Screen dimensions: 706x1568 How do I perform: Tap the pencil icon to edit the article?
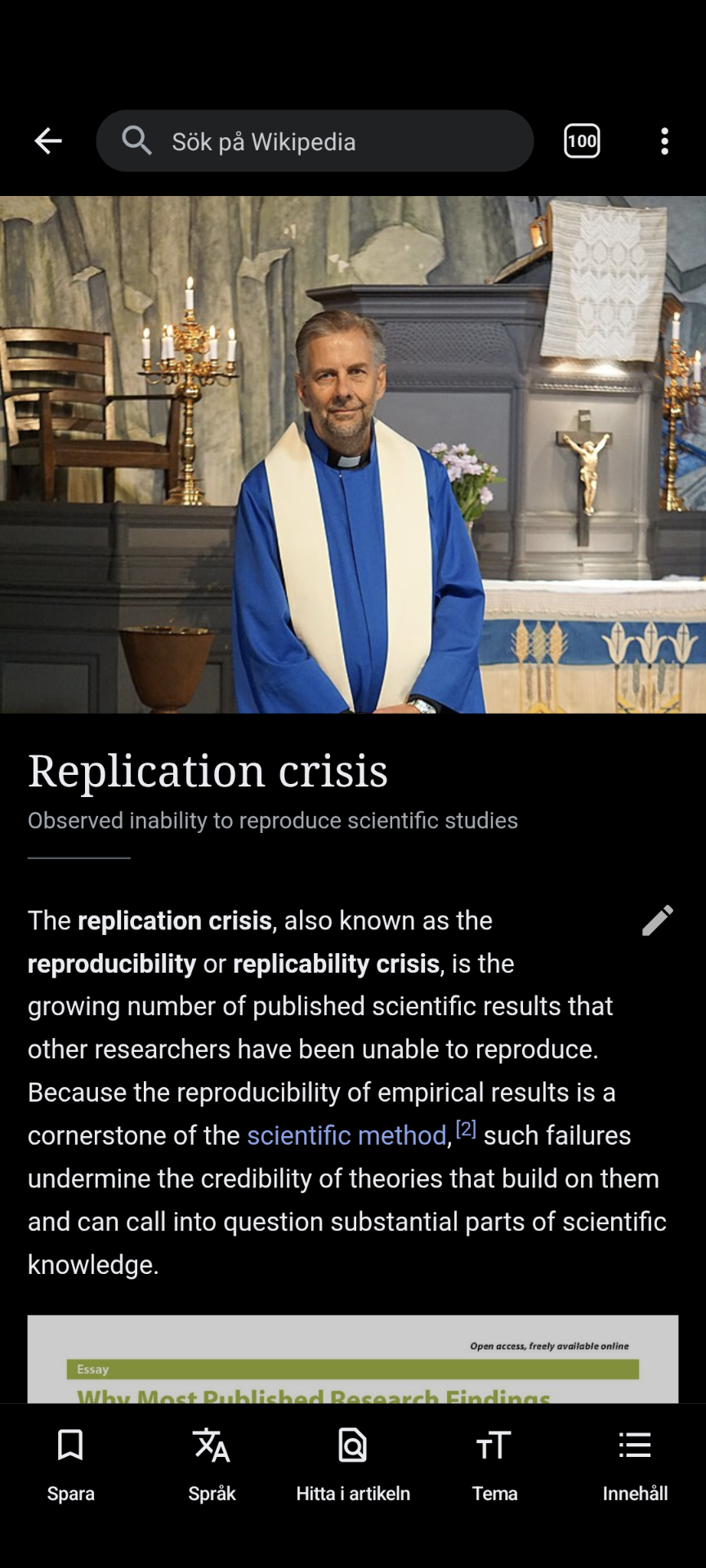point(659,920)
